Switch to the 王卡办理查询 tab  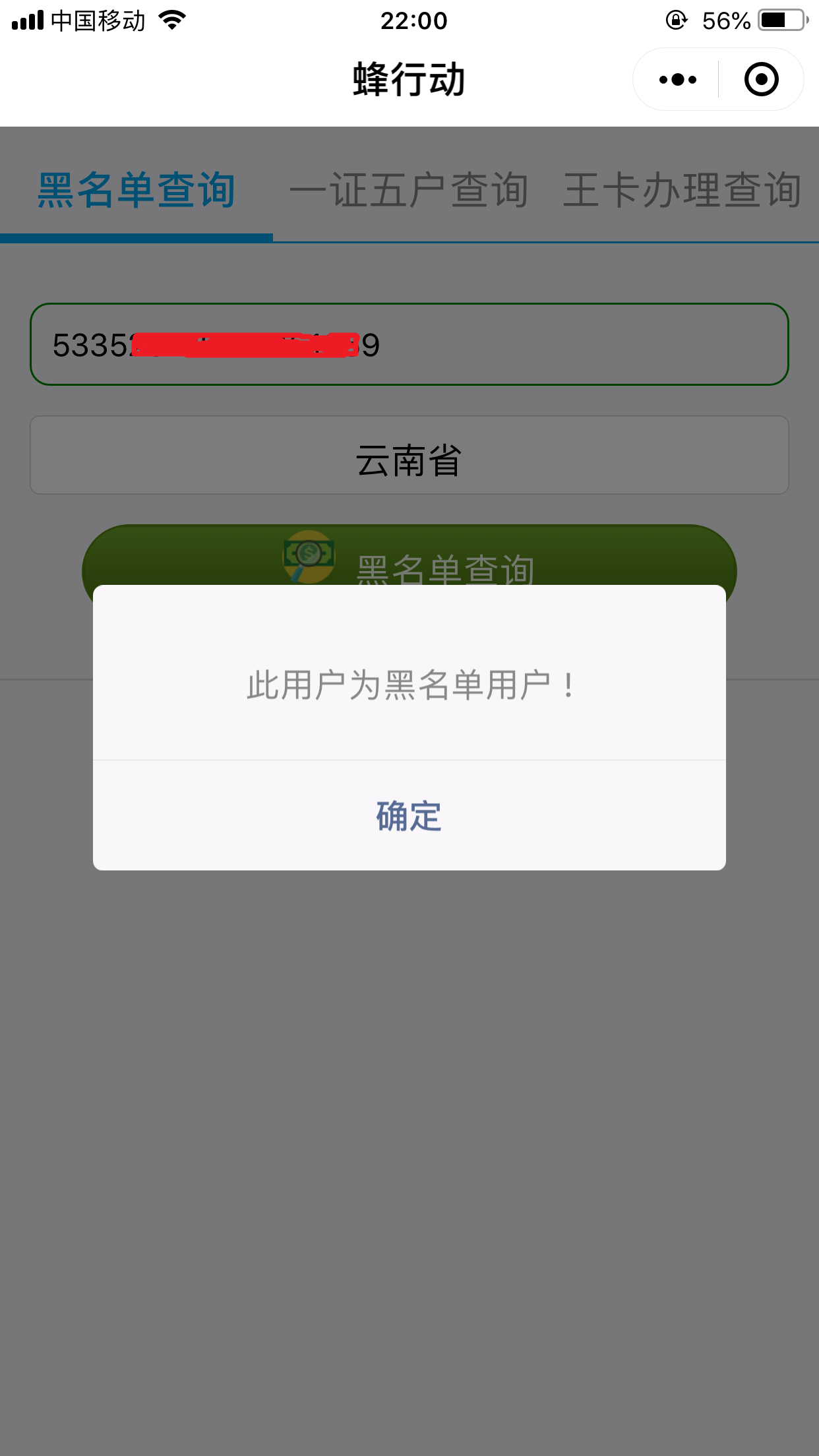[x=682, y=191]
